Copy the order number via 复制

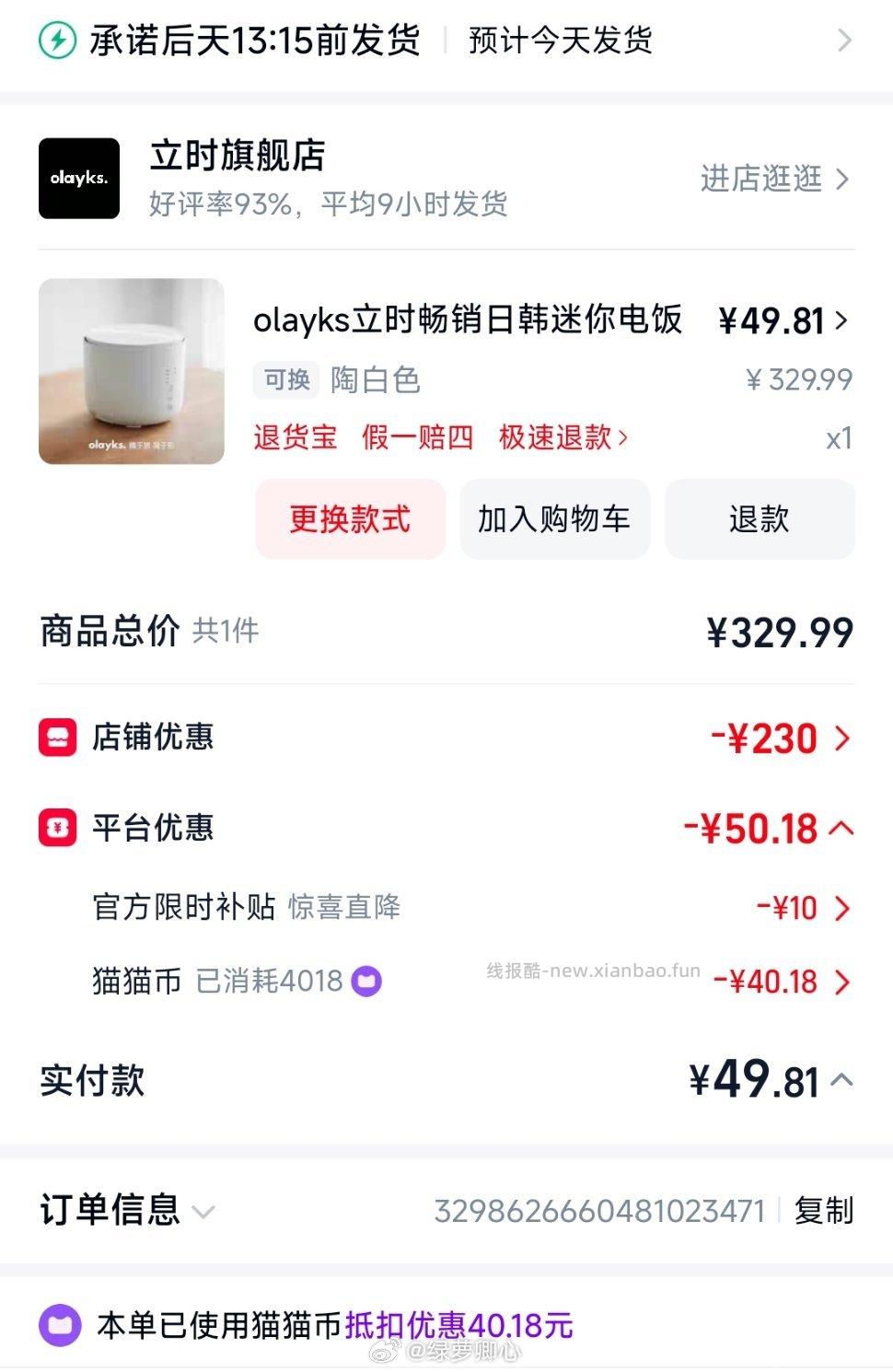click(824, 1213)
